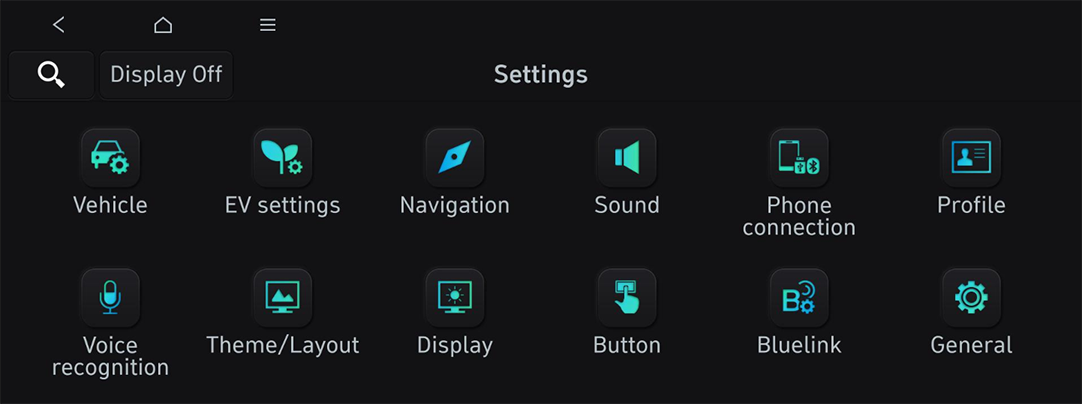Open the settings search

click(51, 75)
